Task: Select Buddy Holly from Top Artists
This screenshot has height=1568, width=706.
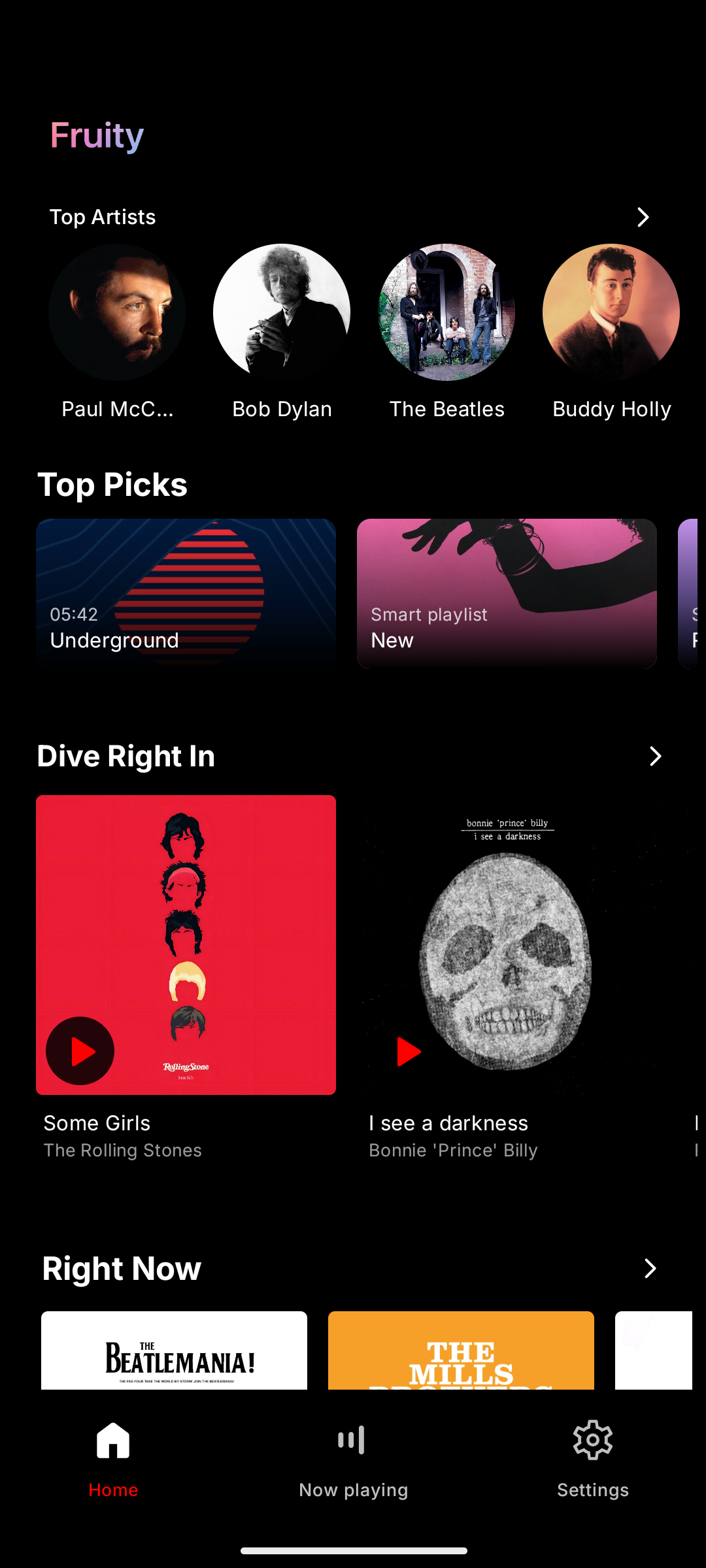Action: [611, 313]
